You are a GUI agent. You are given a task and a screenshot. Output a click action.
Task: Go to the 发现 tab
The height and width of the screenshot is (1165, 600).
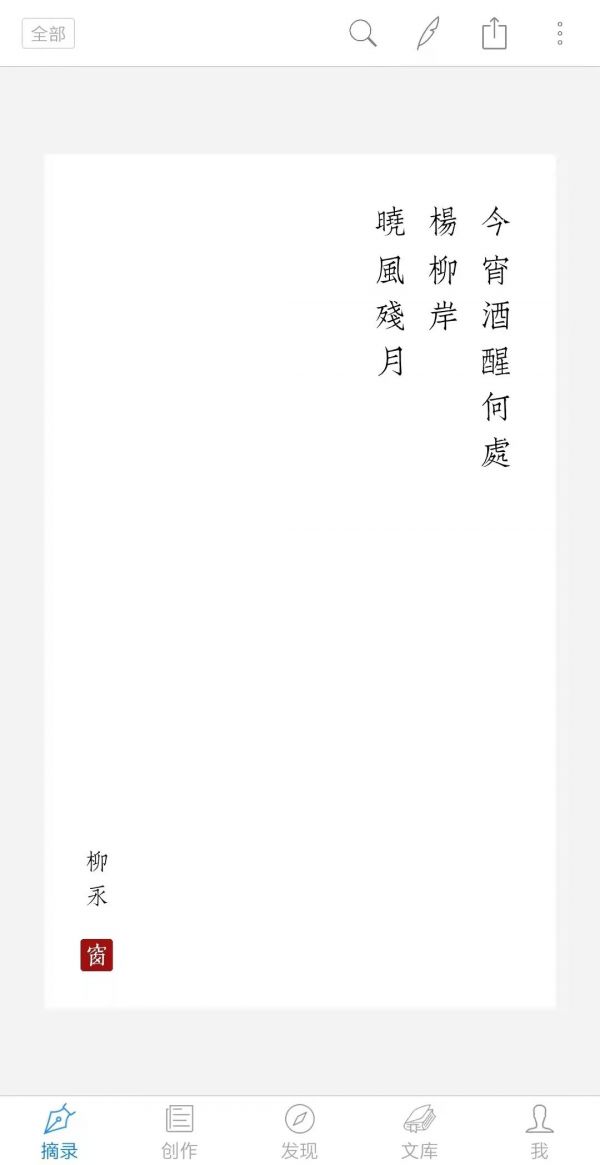tap(299, 1131)
